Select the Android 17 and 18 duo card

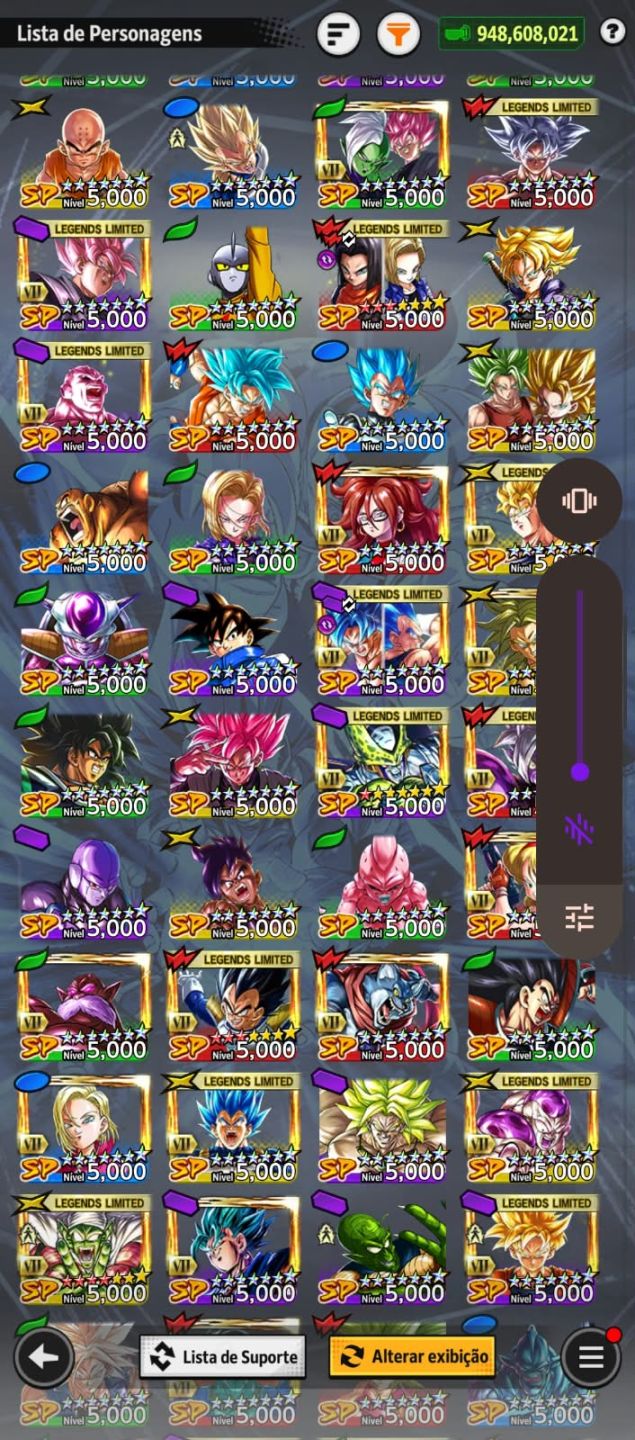[x=383, y=275]
